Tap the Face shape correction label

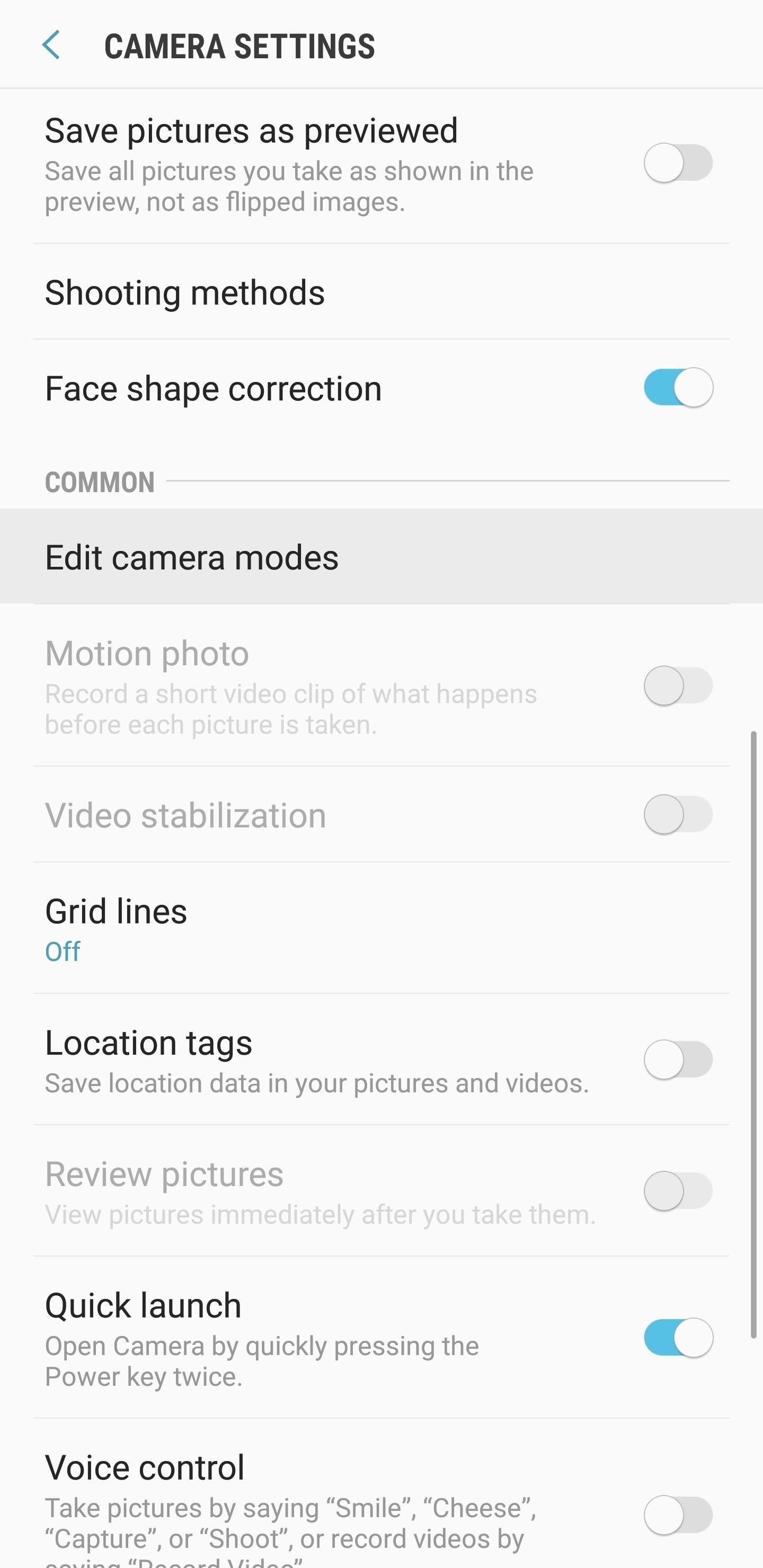click(x=213, y=388)
